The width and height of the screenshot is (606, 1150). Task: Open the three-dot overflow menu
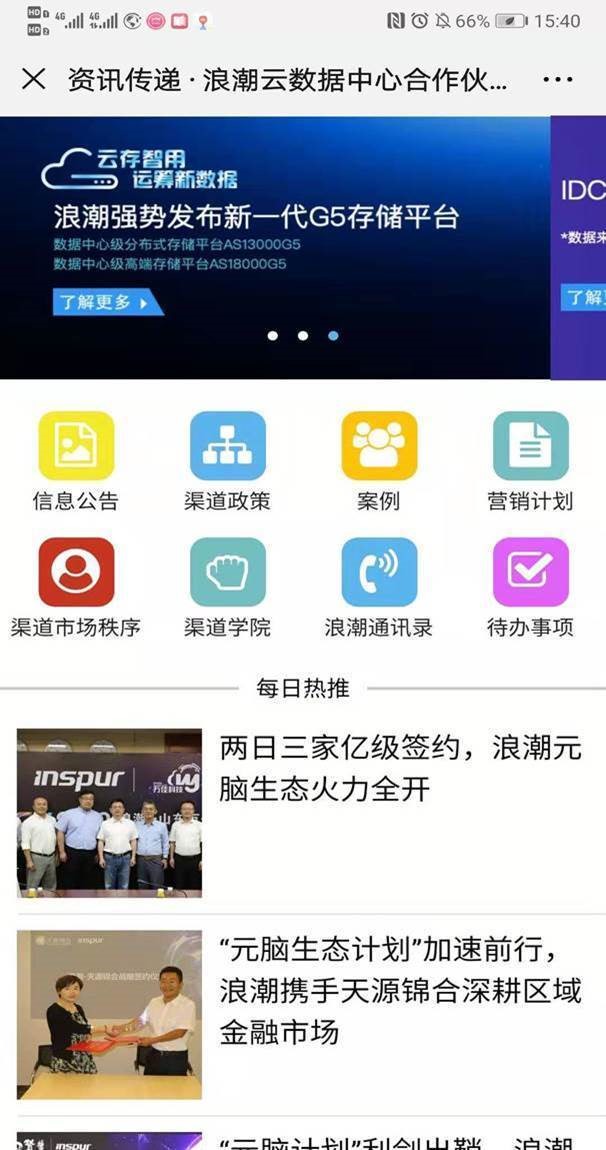coord(557,80)
